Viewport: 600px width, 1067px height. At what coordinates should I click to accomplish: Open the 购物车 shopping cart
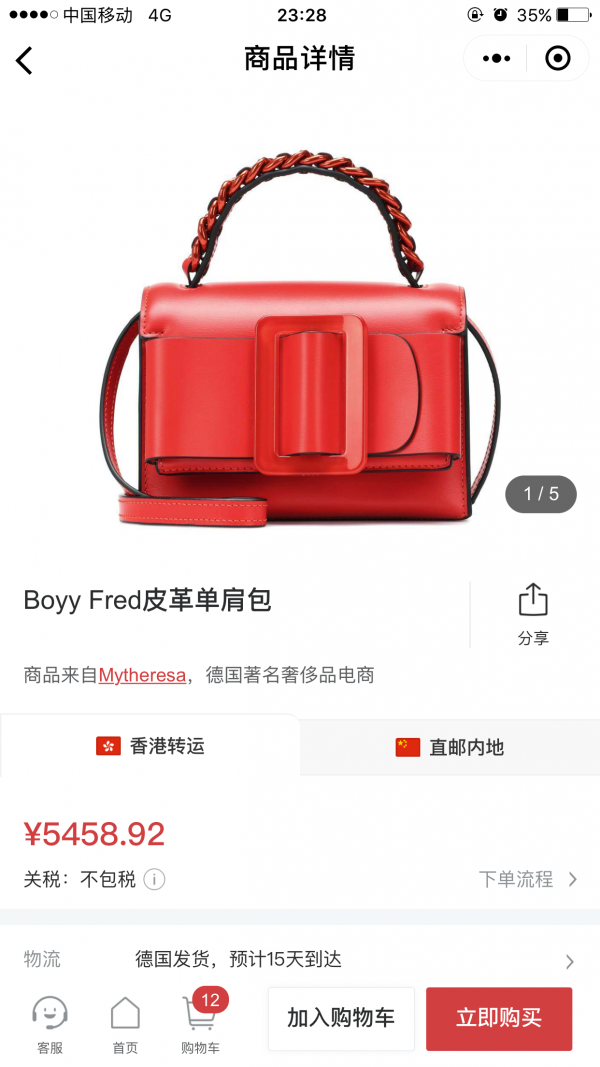(200, 1024)
